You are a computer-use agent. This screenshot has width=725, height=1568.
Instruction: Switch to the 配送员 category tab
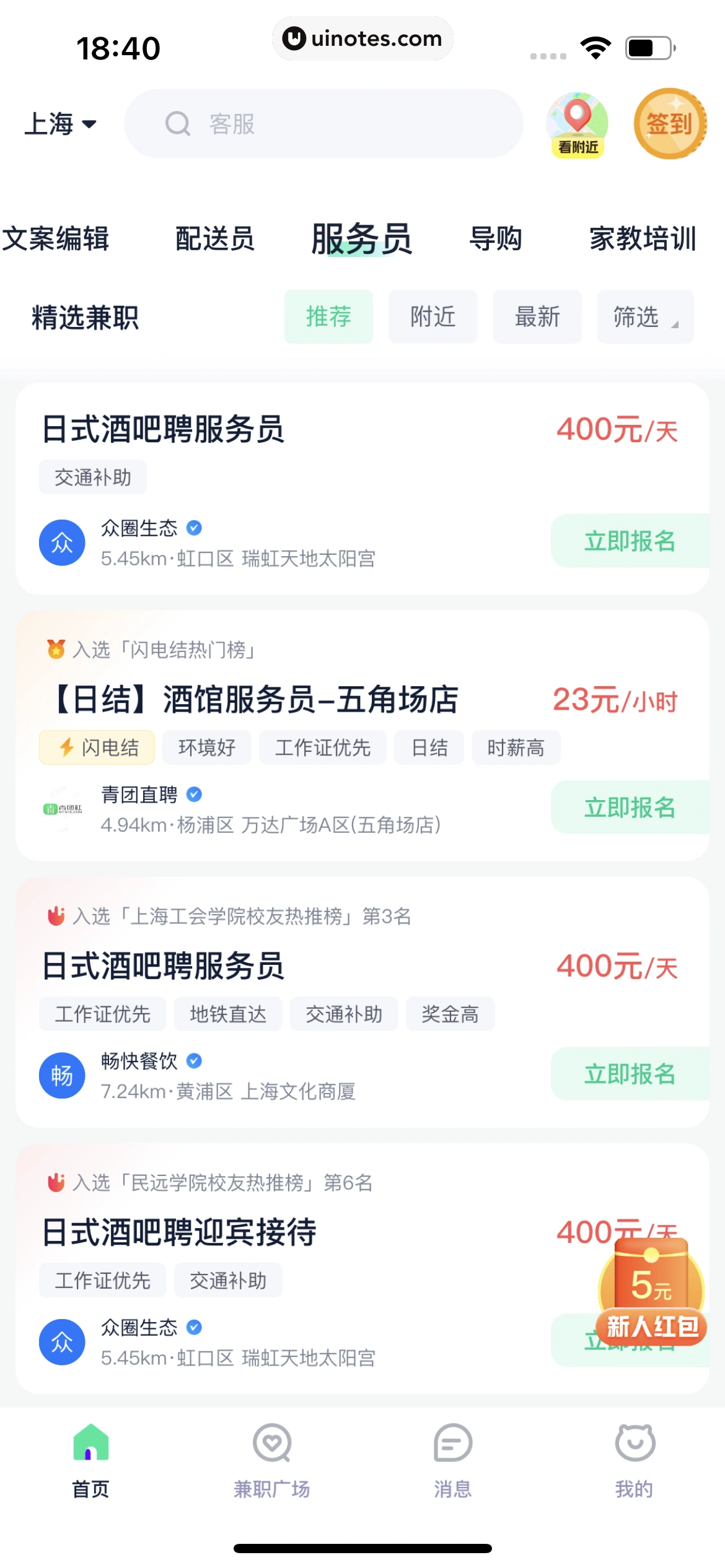tap(214, 239)
